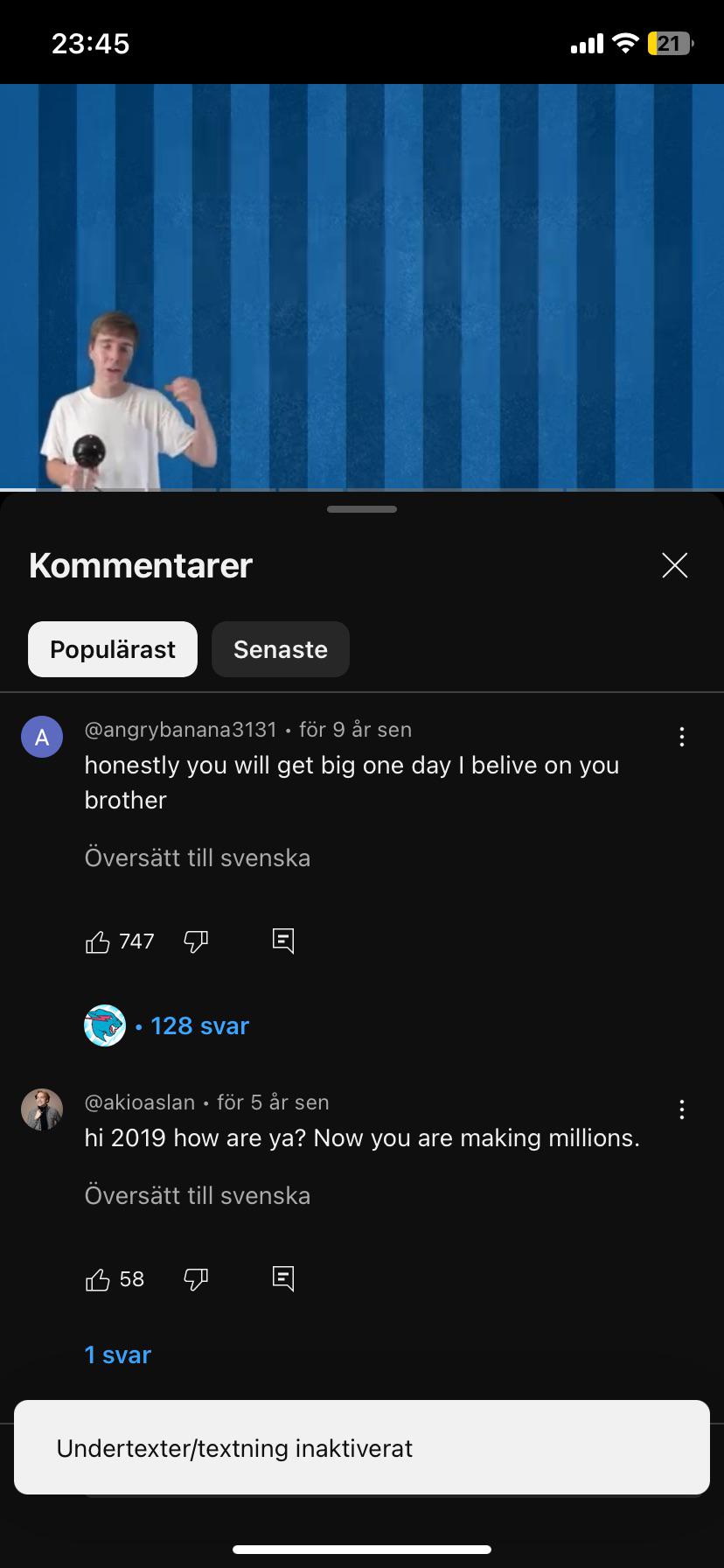Reply to @angrybanana3131's comment
This screenshot has height=1568, width=724.
(x=283, y=941)
